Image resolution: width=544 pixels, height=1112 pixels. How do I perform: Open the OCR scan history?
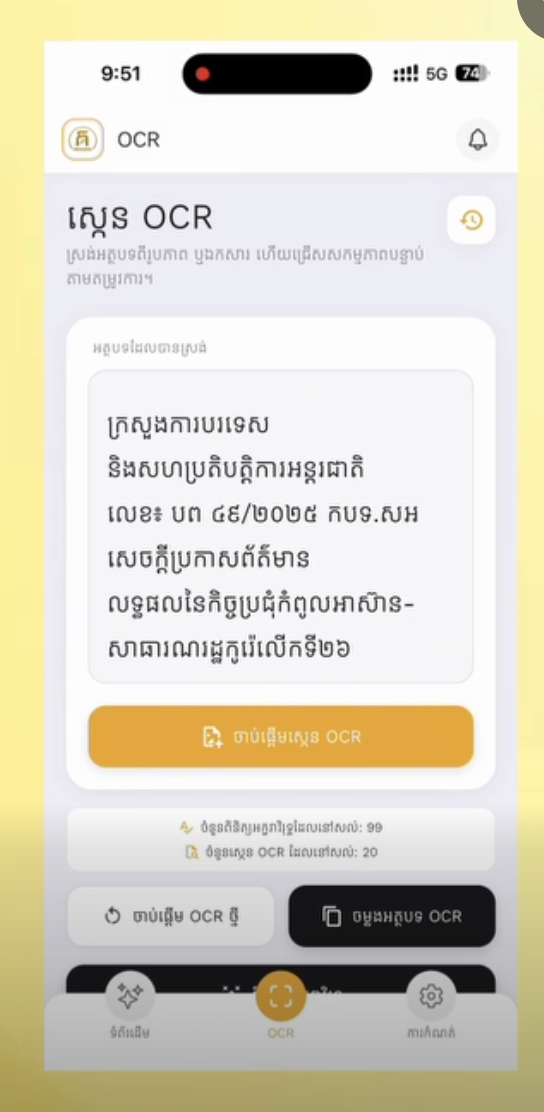coord(472,221)
